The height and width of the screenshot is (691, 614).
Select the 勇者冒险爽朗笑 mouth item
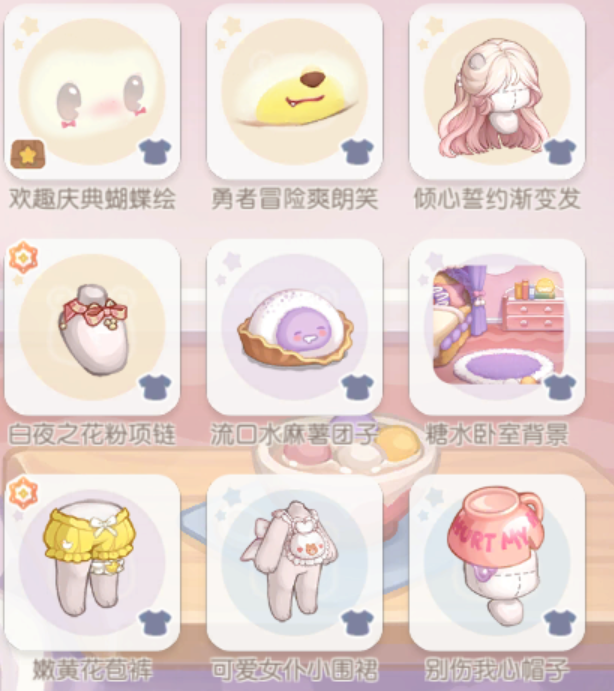pos(294,93)
